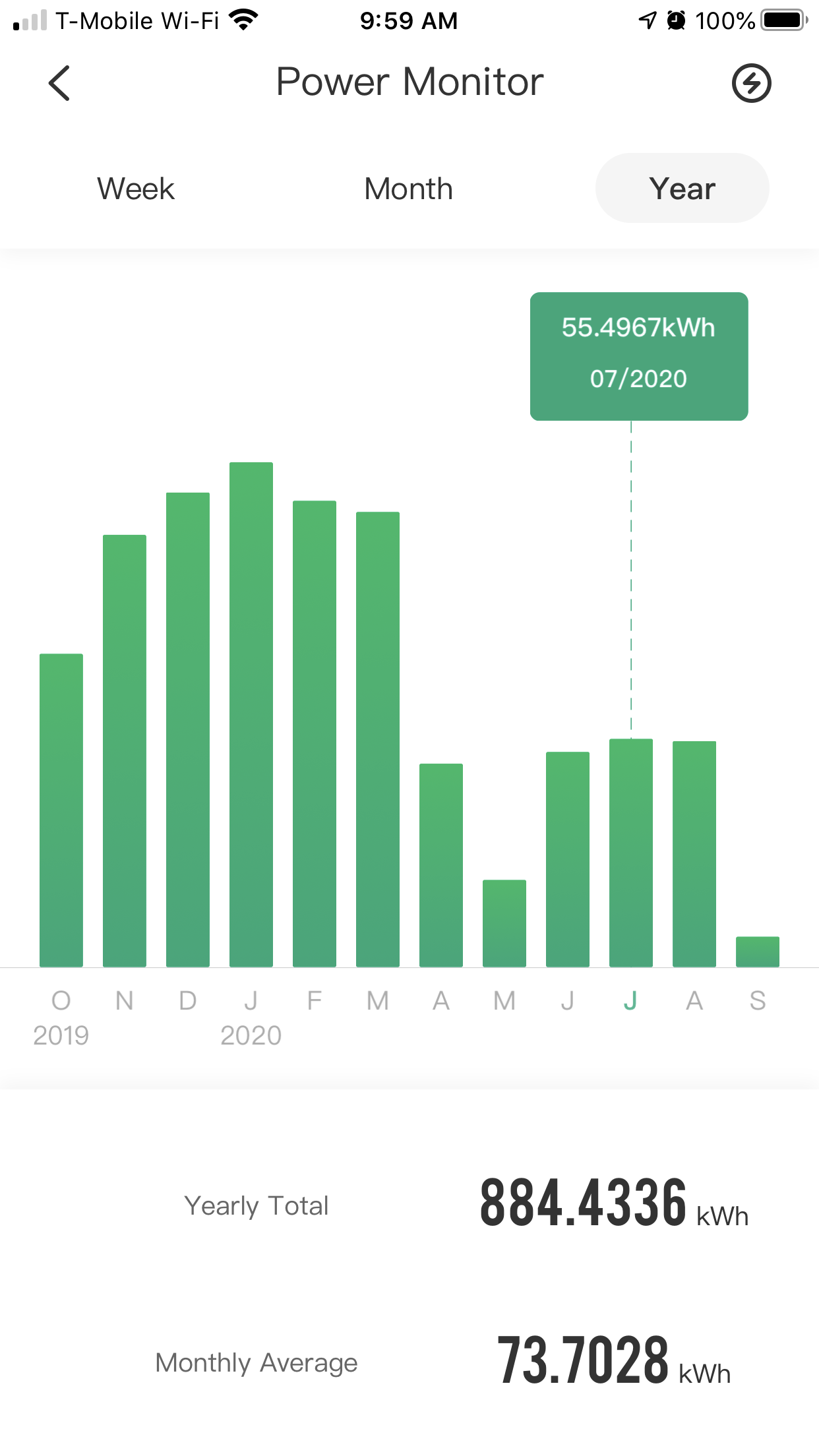This screenshot has height=1456, width=819.
Task: Select the September bar in chart
Action: (x=758, y=952)
